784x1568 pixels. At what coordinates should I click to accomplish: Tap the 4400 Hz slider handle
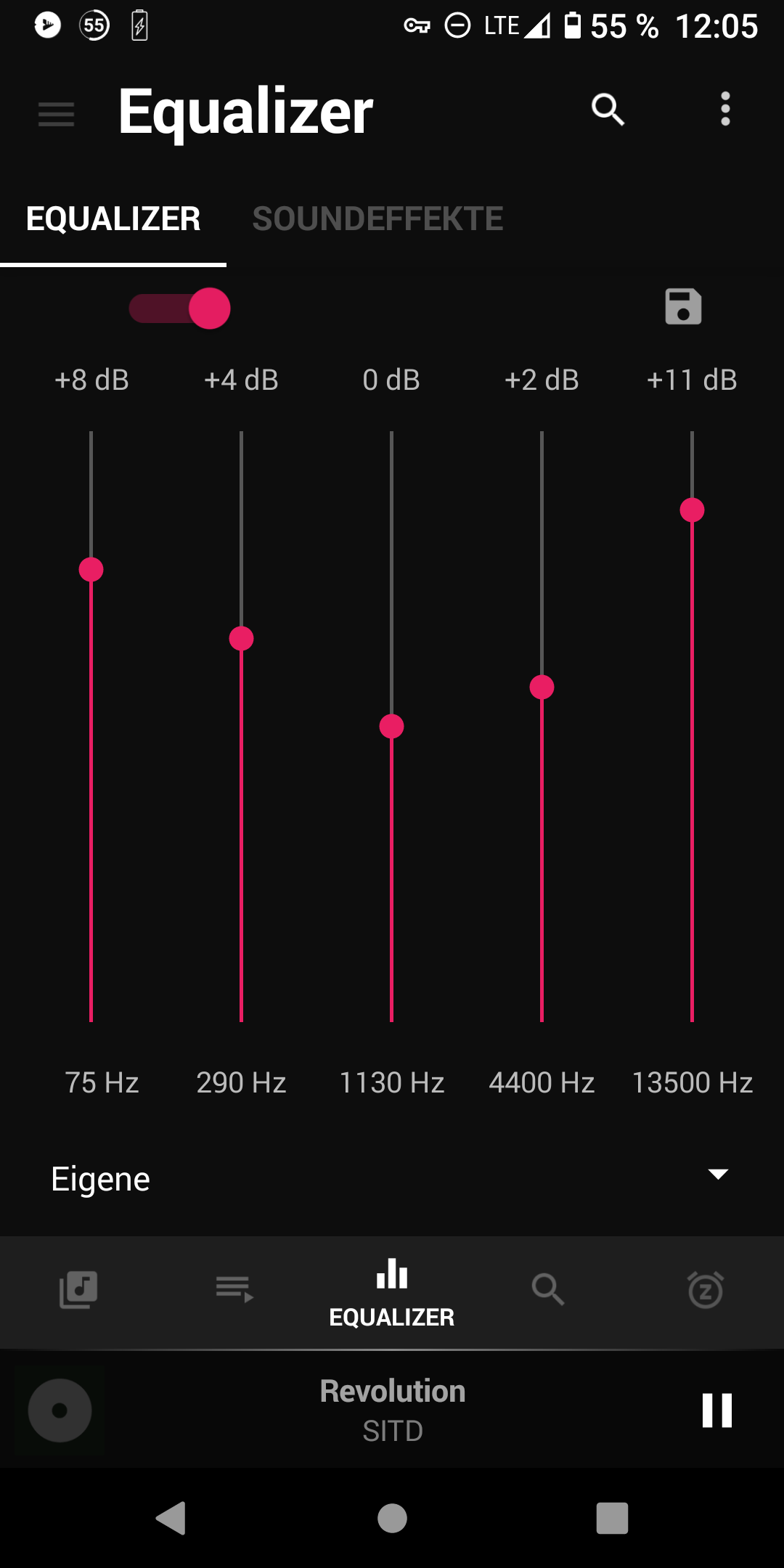click(542, 687)
